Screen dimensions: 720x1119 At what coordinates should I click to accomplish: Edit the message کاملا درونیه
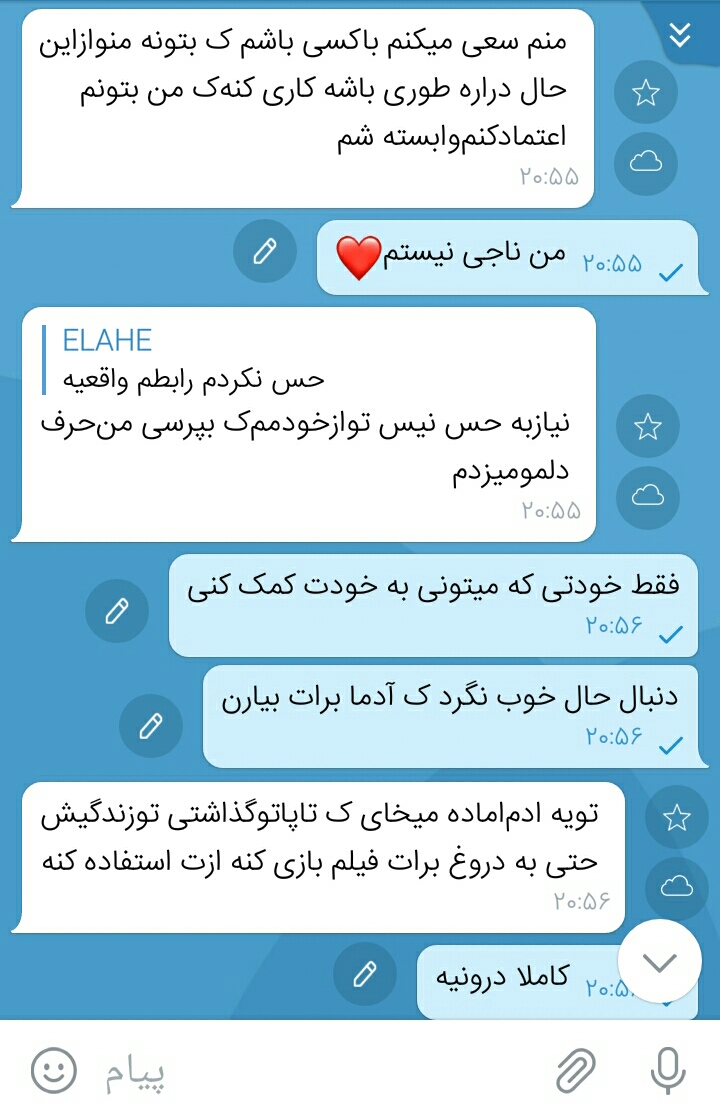pyautogui.click(x=365, y=973)
